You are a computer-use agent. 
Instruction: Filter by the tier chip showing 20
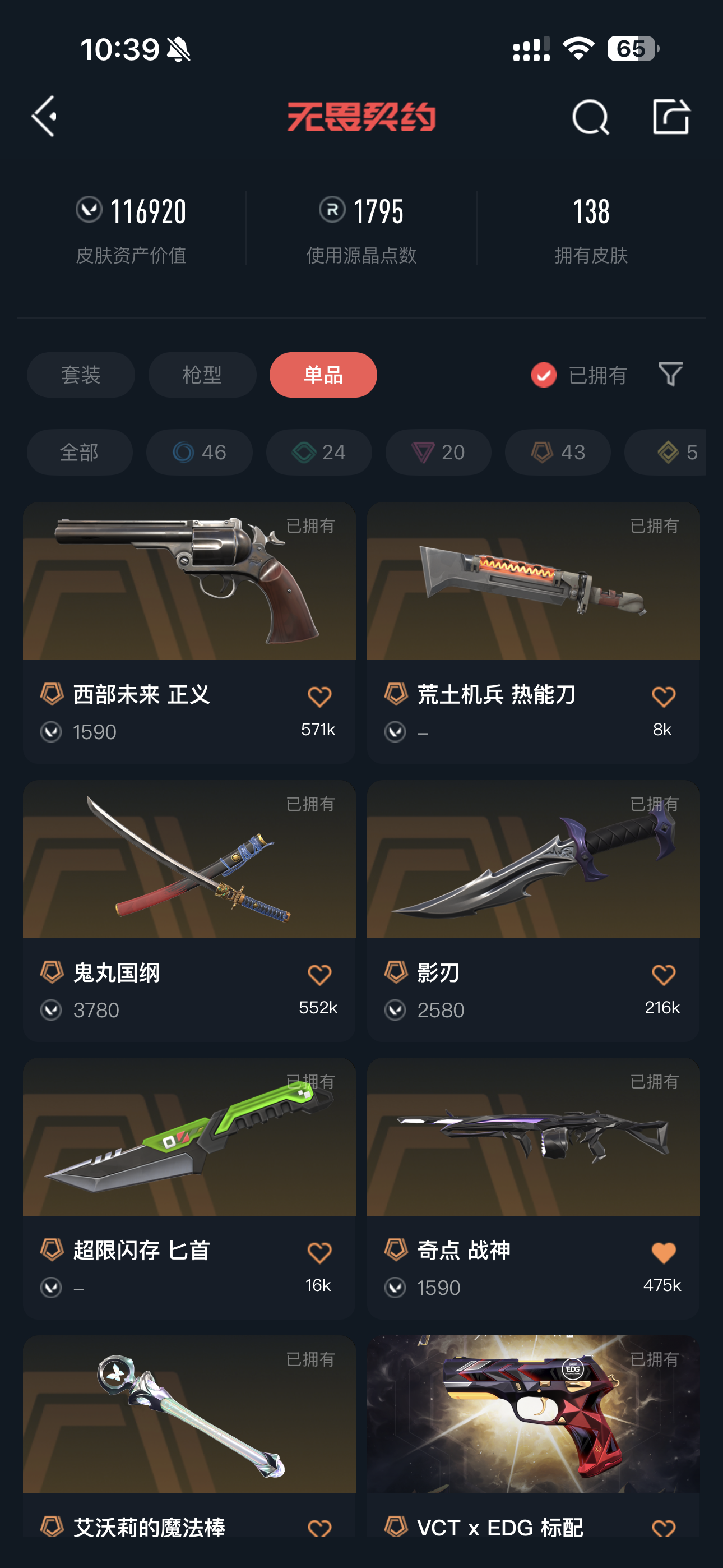point(438,452)
